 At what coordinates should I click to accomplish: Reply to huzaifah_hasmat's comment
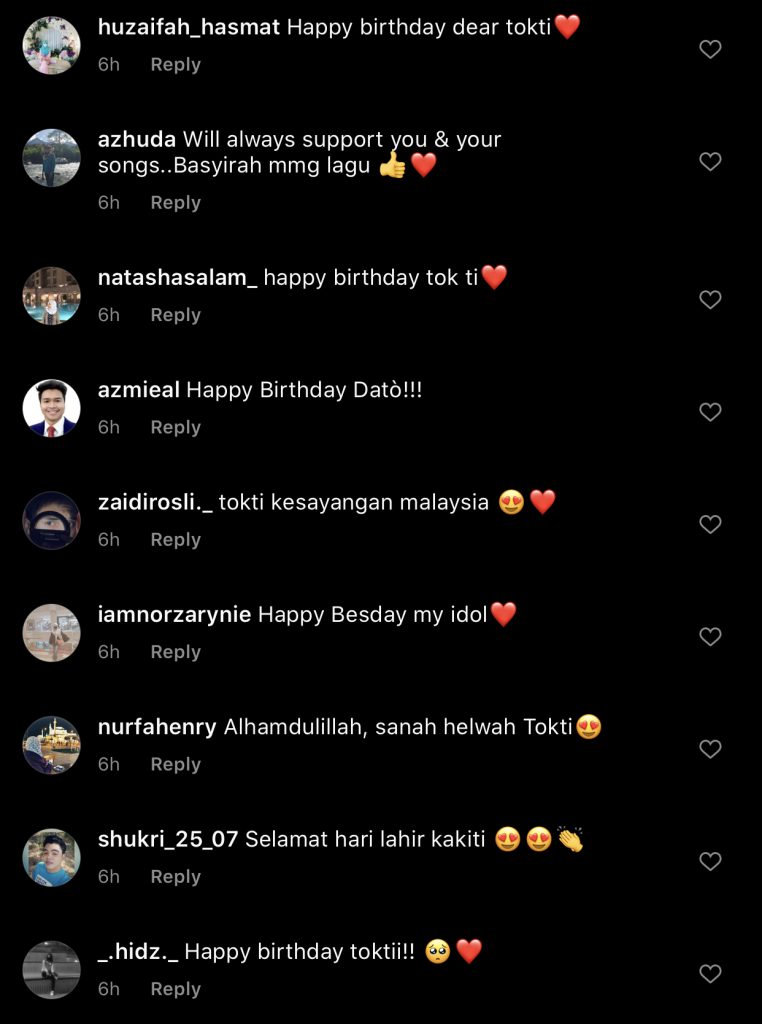(175, 64)
